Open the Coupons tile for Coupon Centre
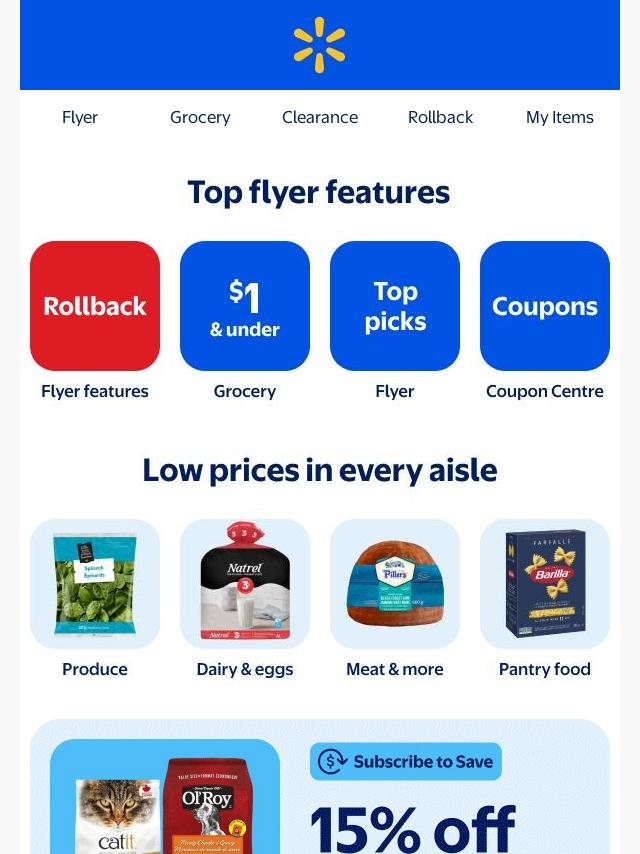Screen dimensions: 640x854 coord(545,306)
